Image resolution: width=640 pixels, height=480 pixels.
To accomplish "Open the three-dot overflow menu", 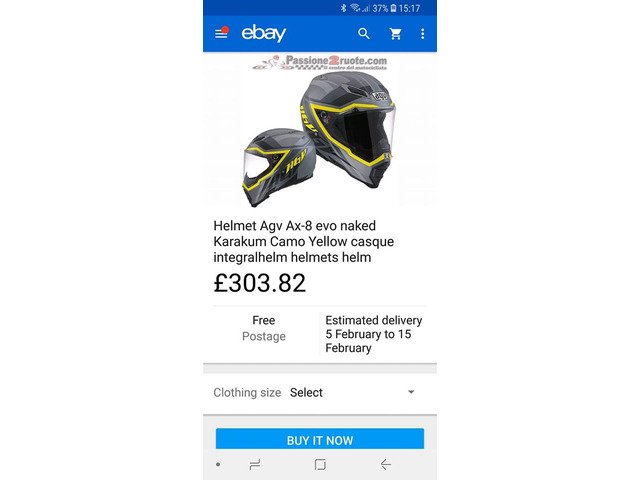I will [x=422, y=34].
